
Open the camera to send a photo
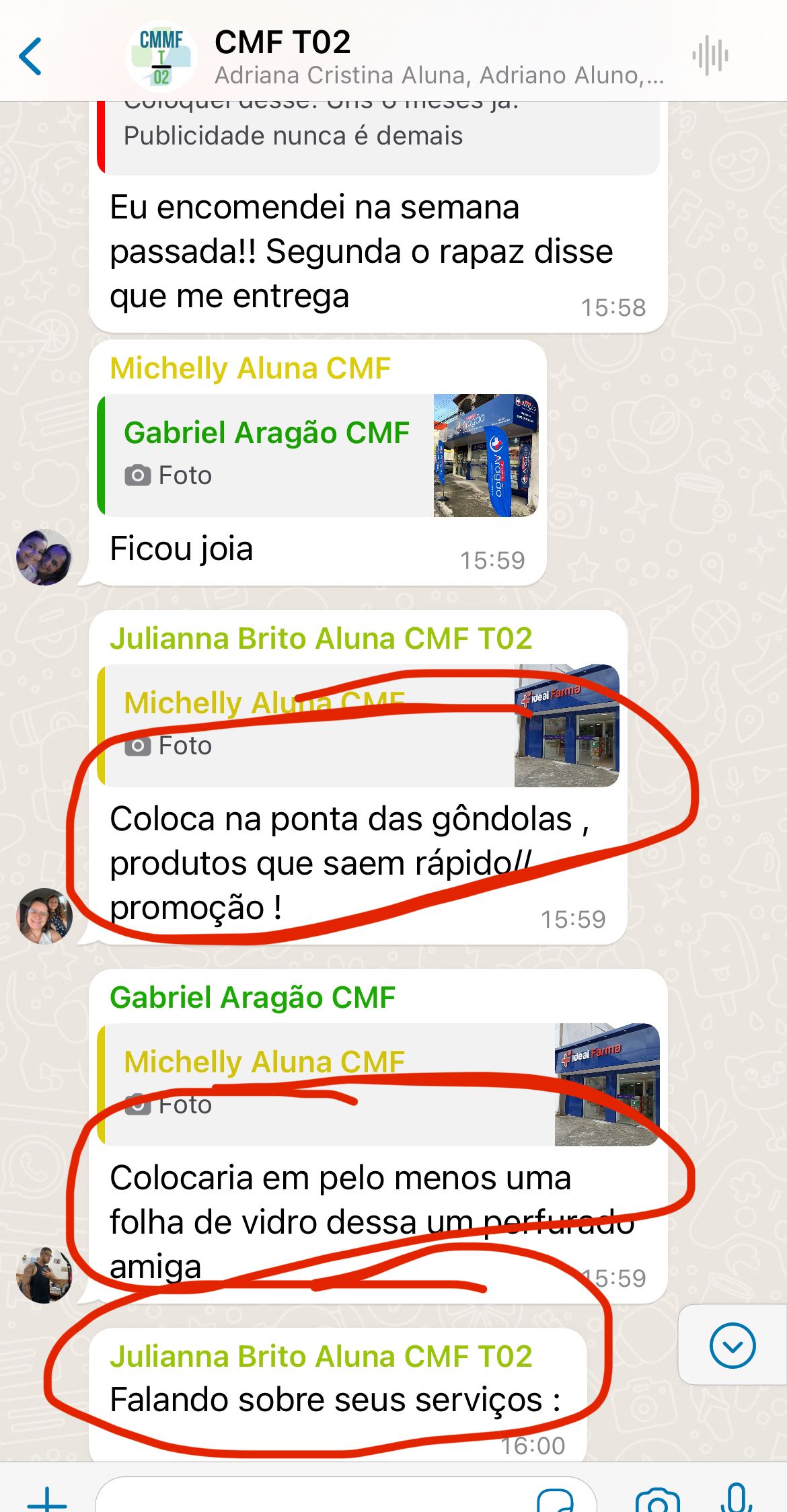tap(658, 1499)
